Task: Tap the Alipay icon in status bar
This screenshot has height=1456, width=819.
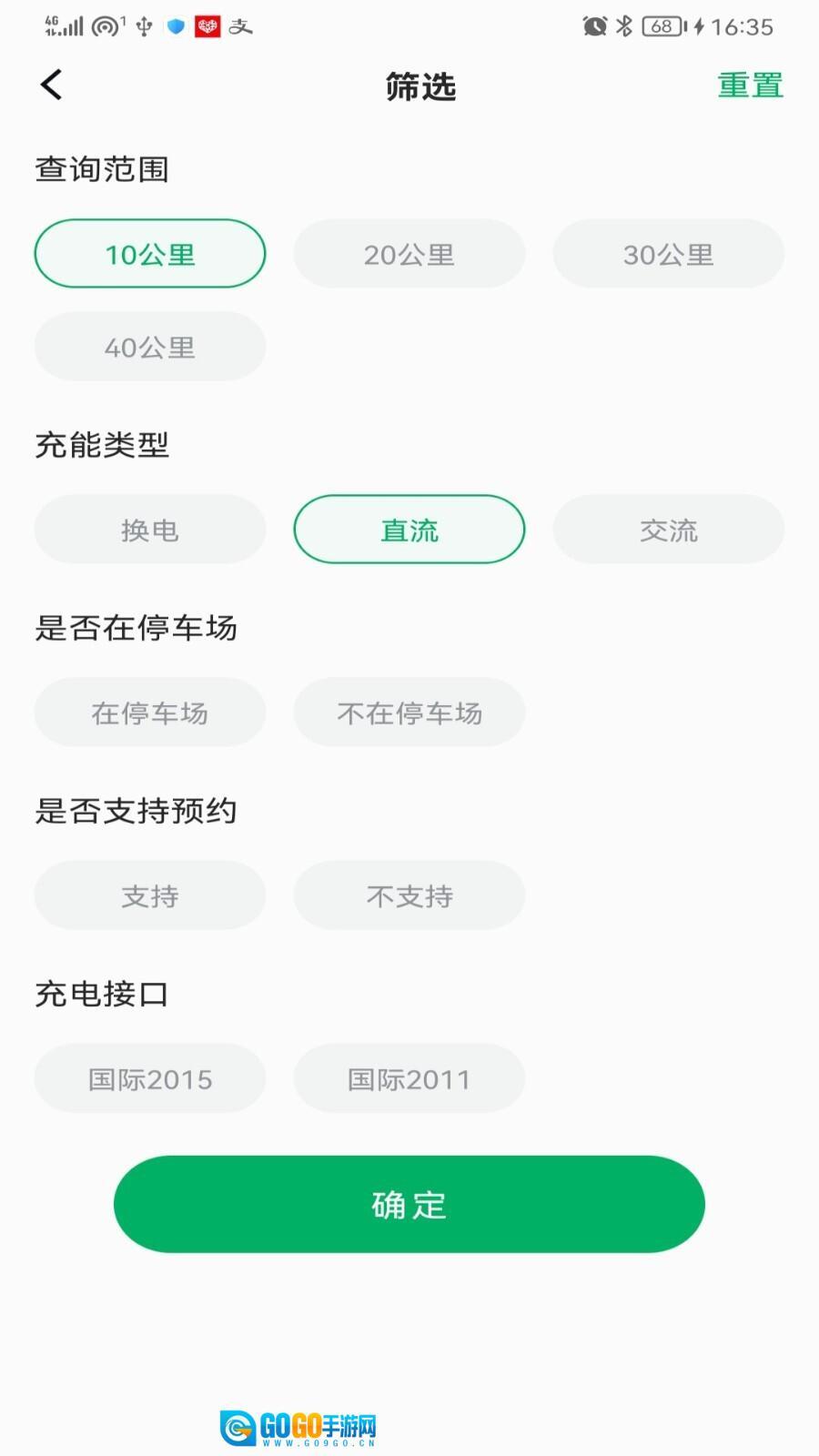Action: tap(241, 27)
